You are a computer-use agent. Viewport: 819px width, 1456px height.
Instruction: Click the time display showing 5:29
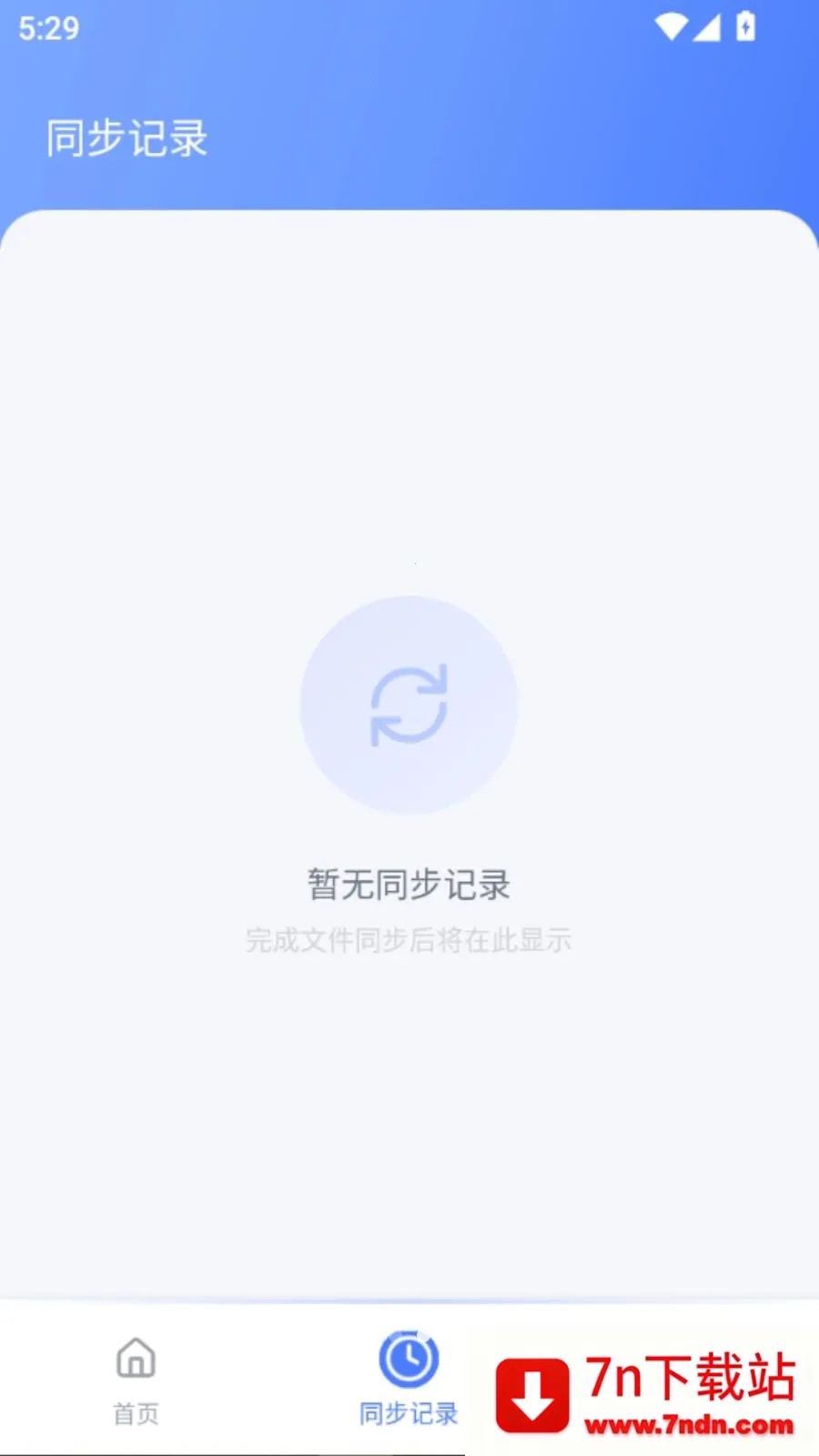click(47, 27)
